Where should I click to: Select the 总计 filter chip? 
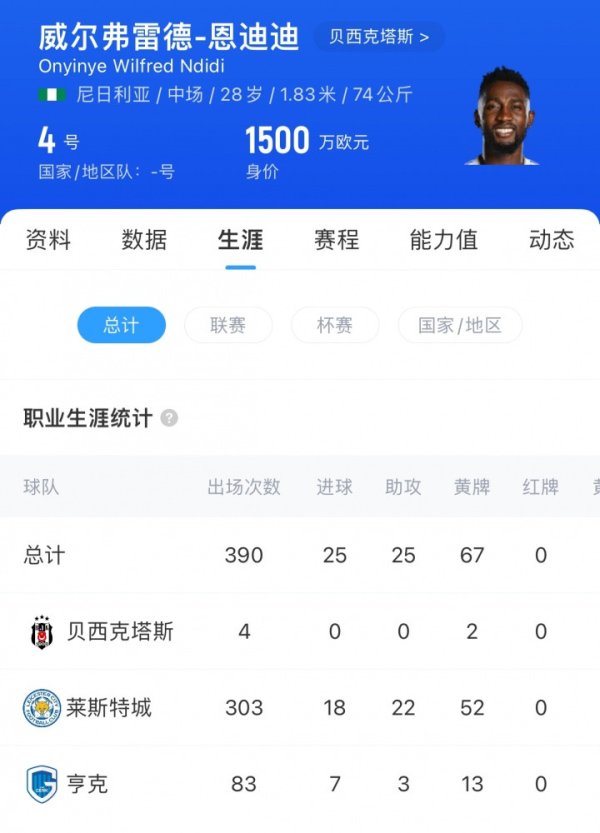121,325
